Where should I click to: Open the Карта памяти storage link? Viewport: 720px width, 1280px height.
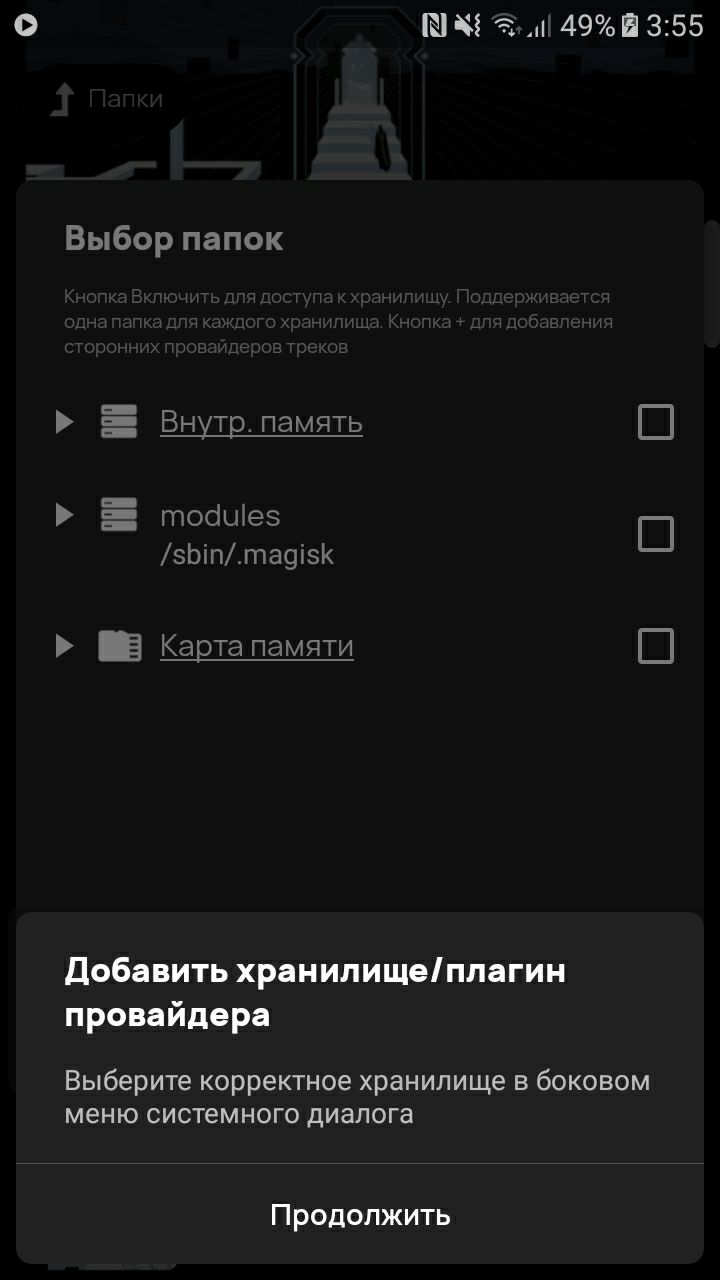(x=256, y=646)
